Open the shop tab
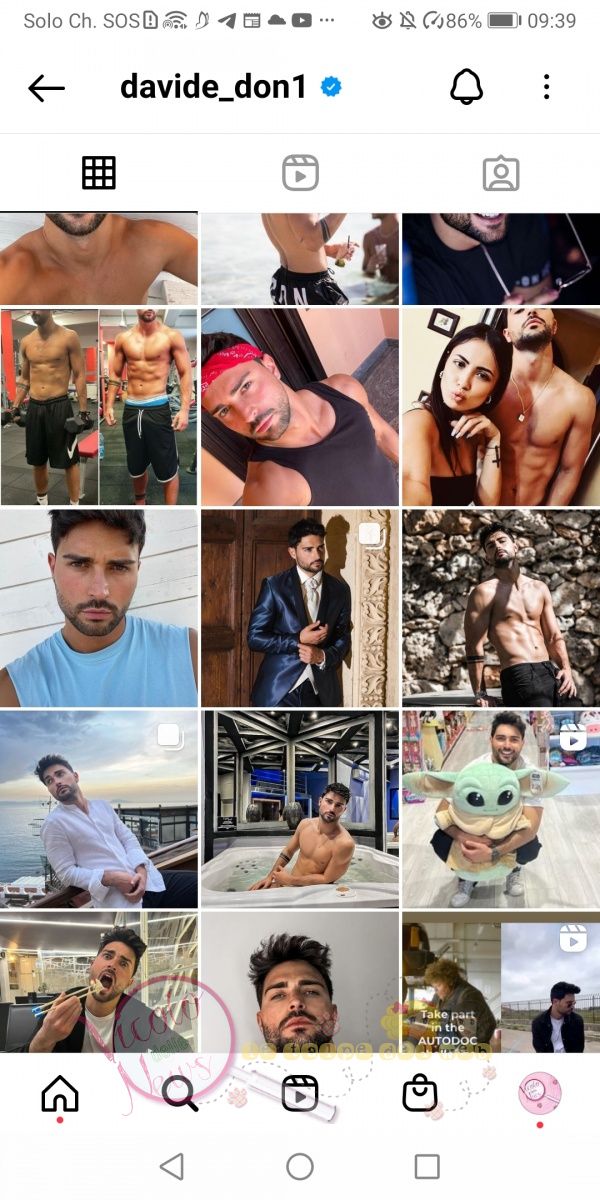This screenshot has width=600, height=1200. point(420,1095)
